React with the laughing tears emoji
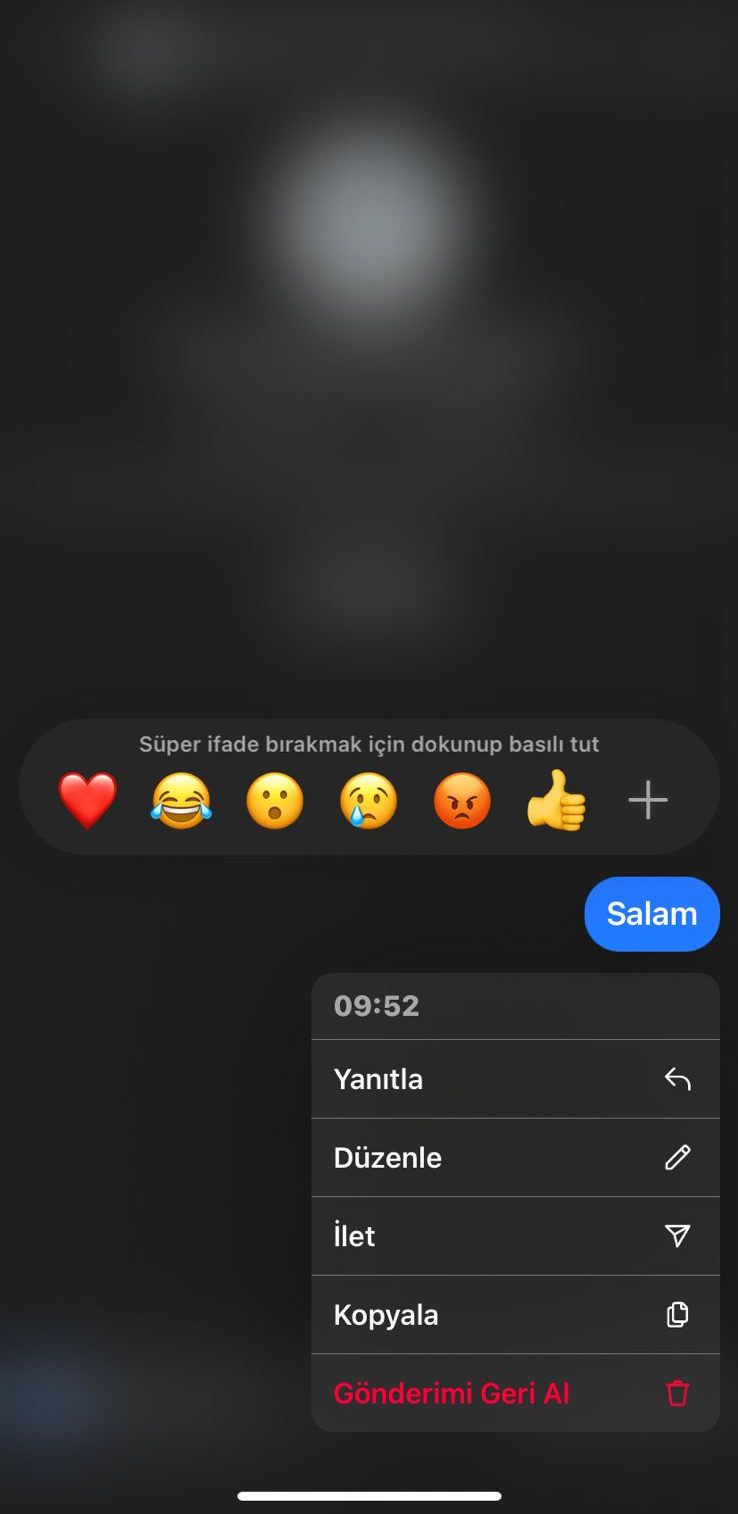This screenshot has height=1514, width=738. pos(181,800)
